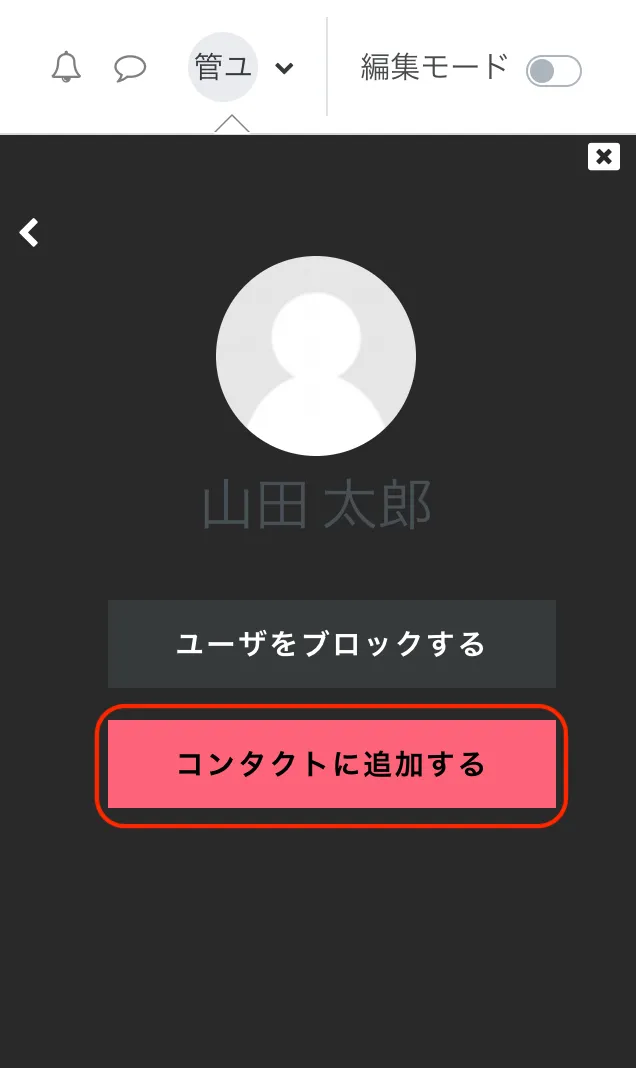Toggle the 編集モード switch
The height and width of the screenshot is (1068, 636).
pos(553,71)
